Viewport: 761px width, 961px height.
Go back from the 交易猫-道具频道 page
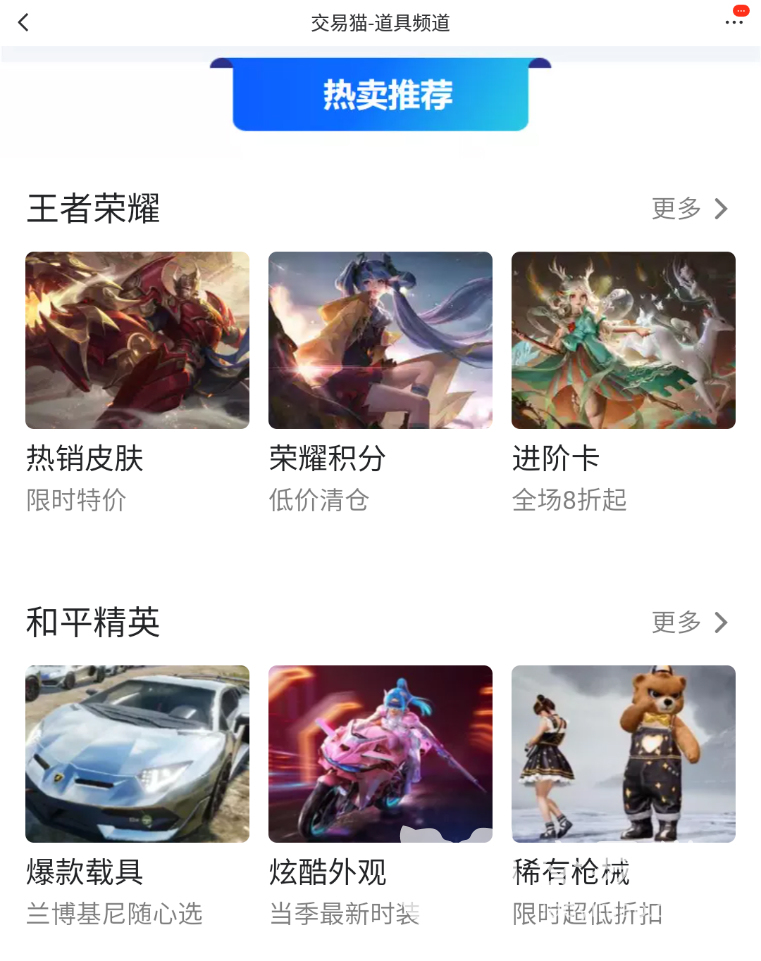pos(24,22)
